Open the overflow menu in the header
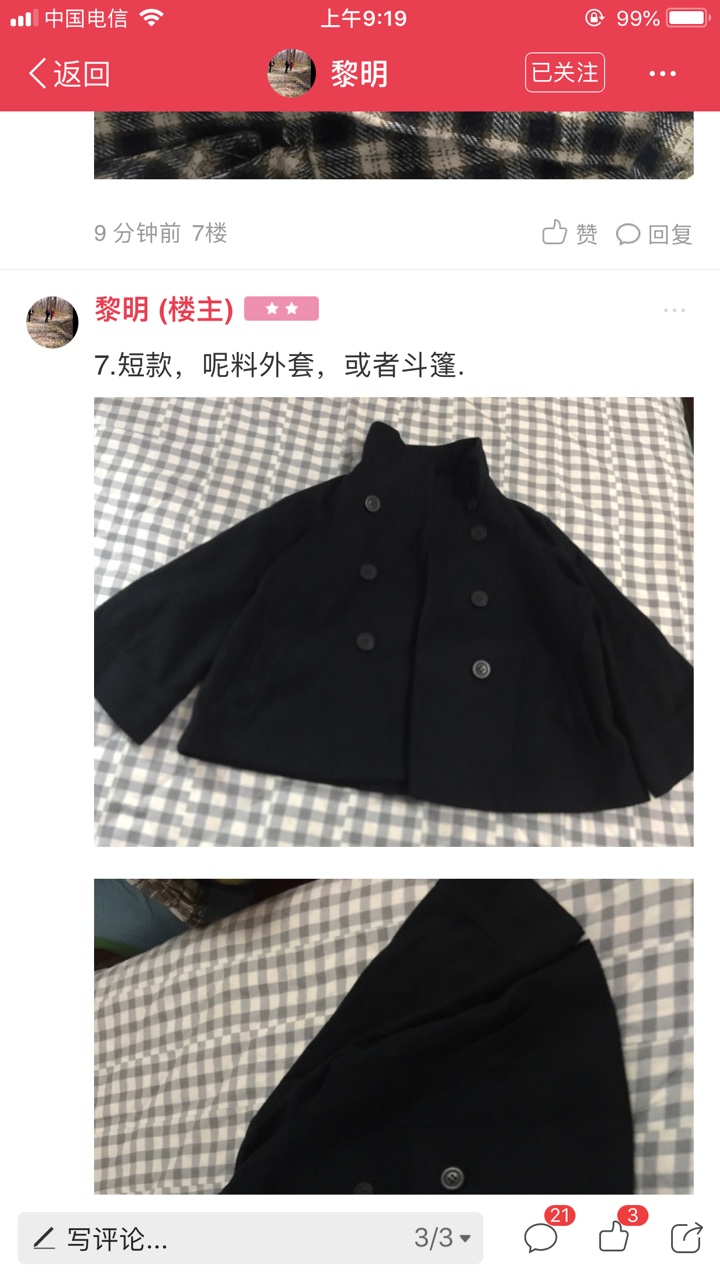Viewport: 720px width, 1280px height. pos(663,74)
